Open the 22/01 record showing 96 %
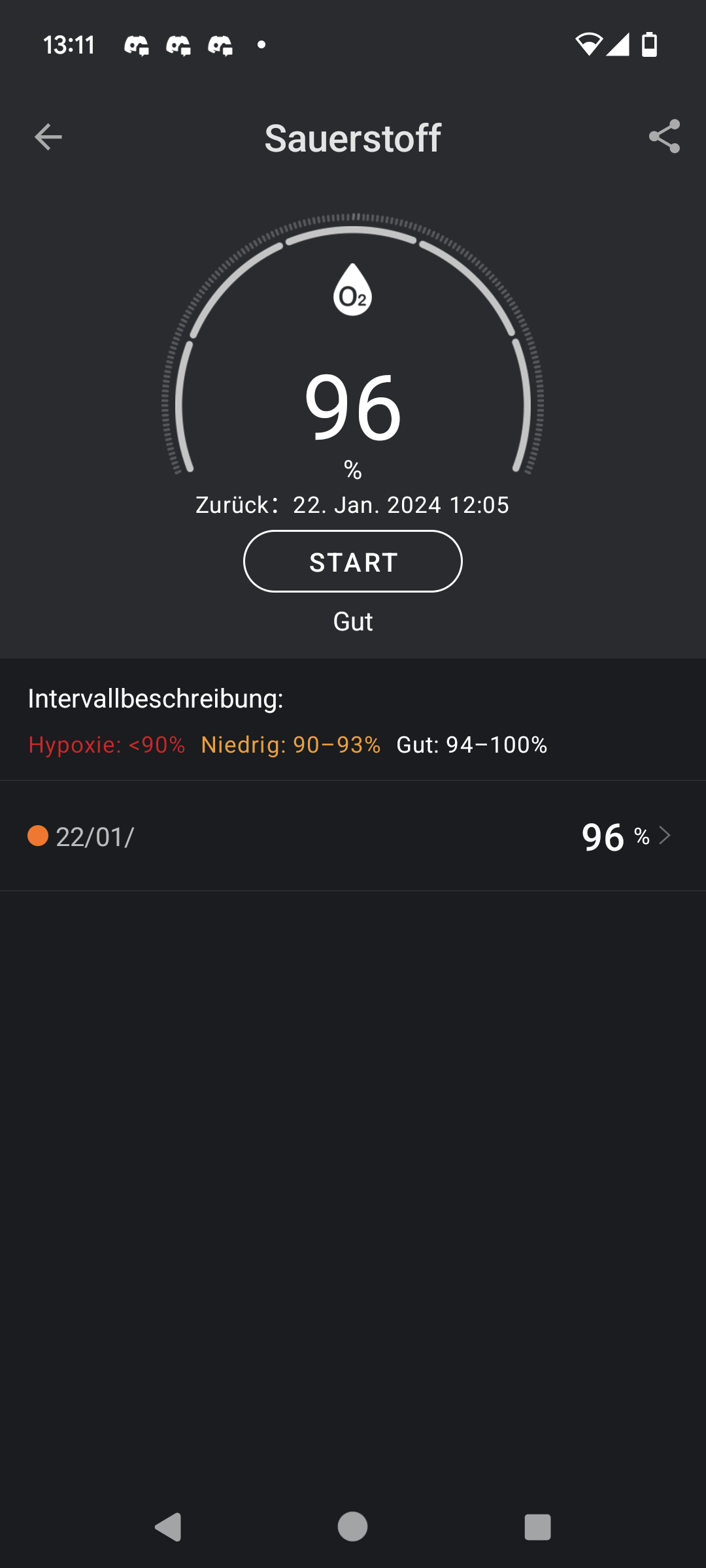706x1568 pixels. click(x=353, y=836)
